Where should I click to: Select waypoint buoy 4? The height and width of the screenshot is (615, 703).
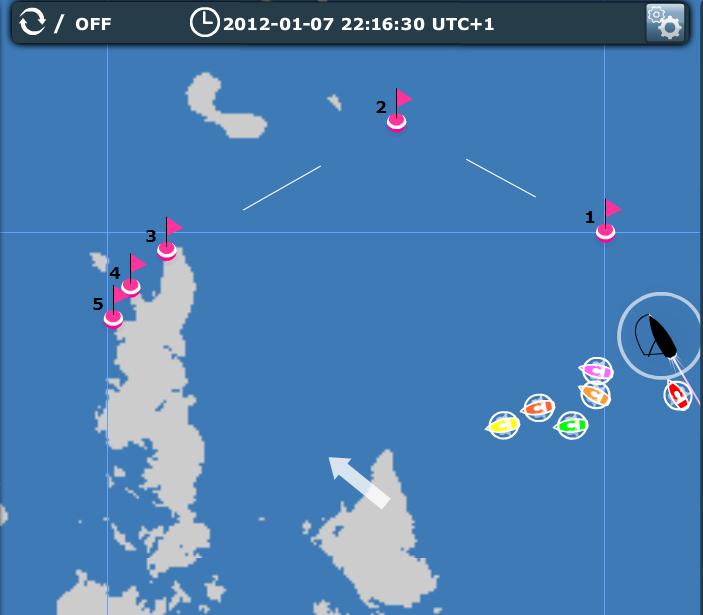(131, 286)
